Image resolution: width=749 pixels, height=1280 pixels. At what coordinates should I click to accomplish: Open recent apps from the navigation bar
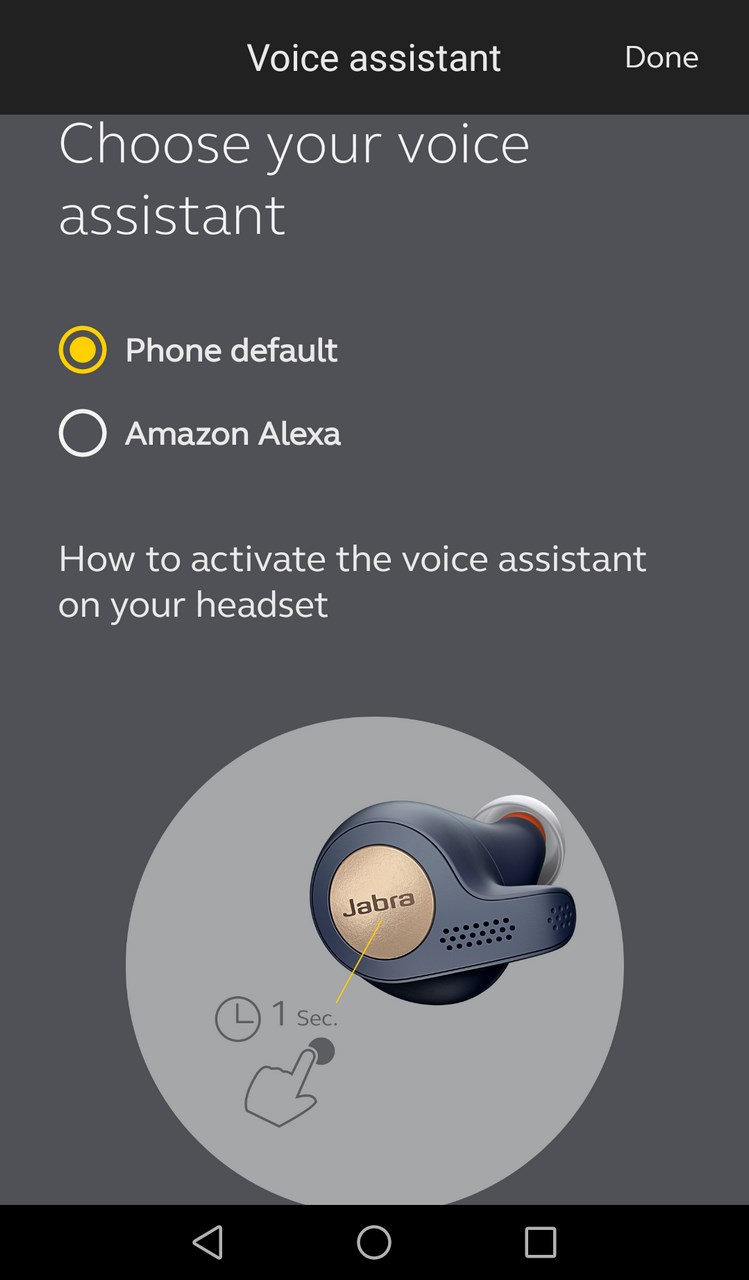pos(540,1242)
